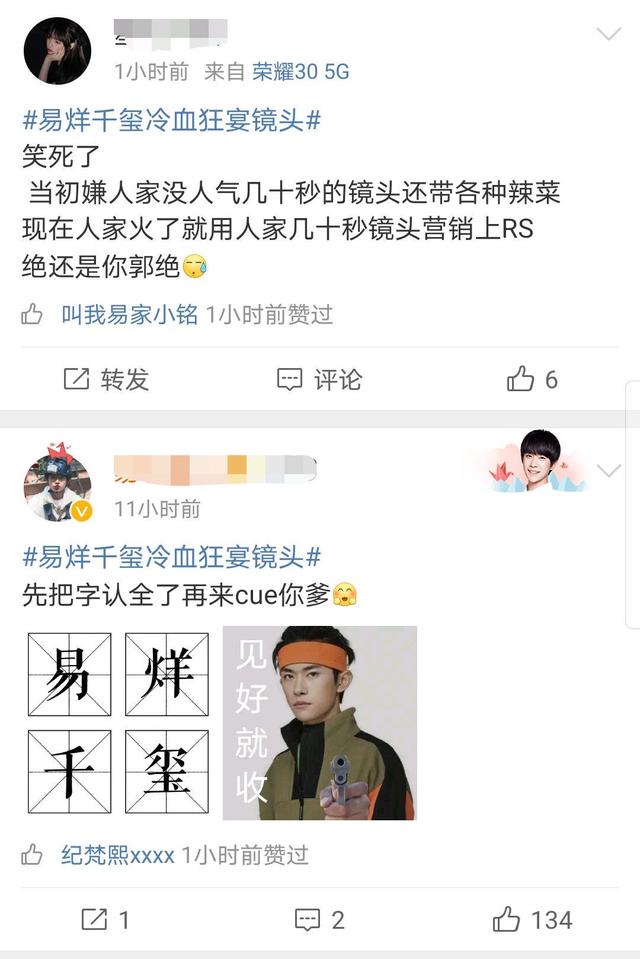
Task: Open the 2 comments on second post
Action: tap(319, 919)
